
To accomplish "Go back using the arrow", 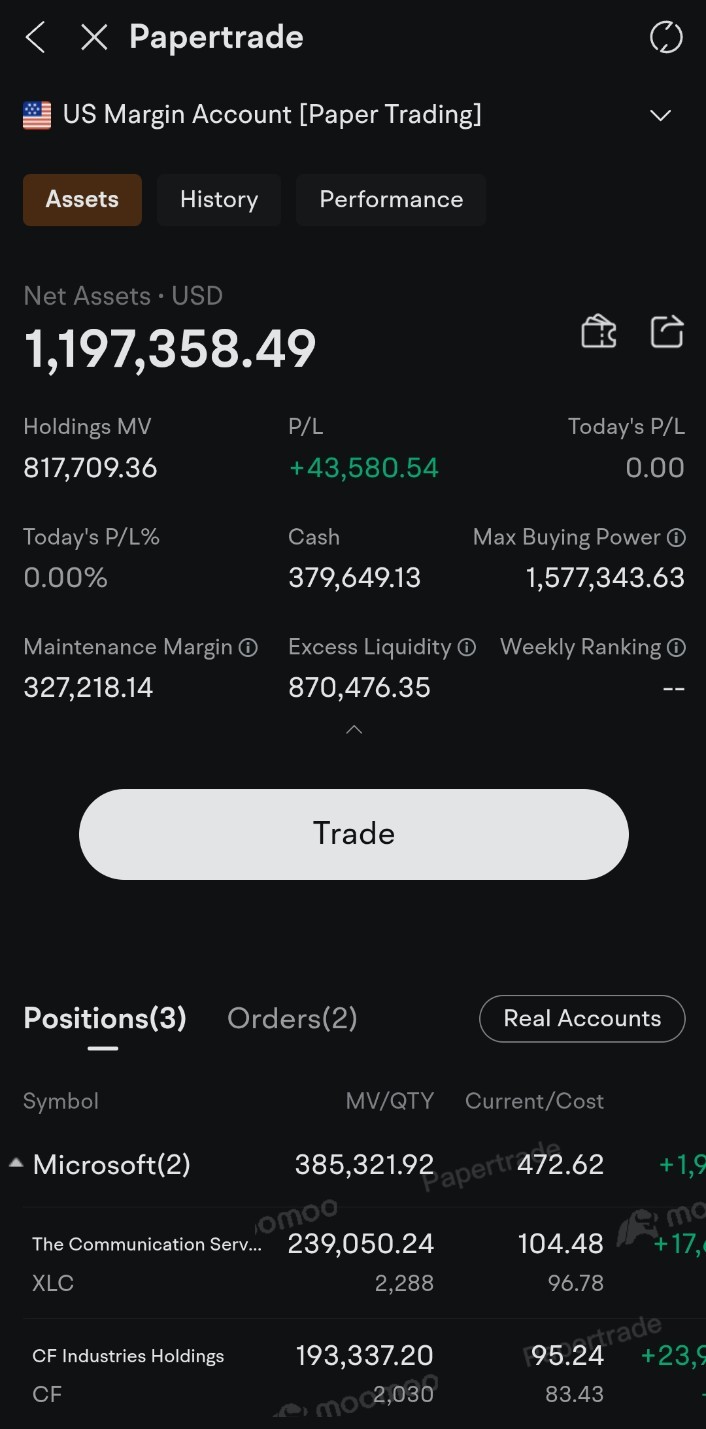I will click(36, 38).
